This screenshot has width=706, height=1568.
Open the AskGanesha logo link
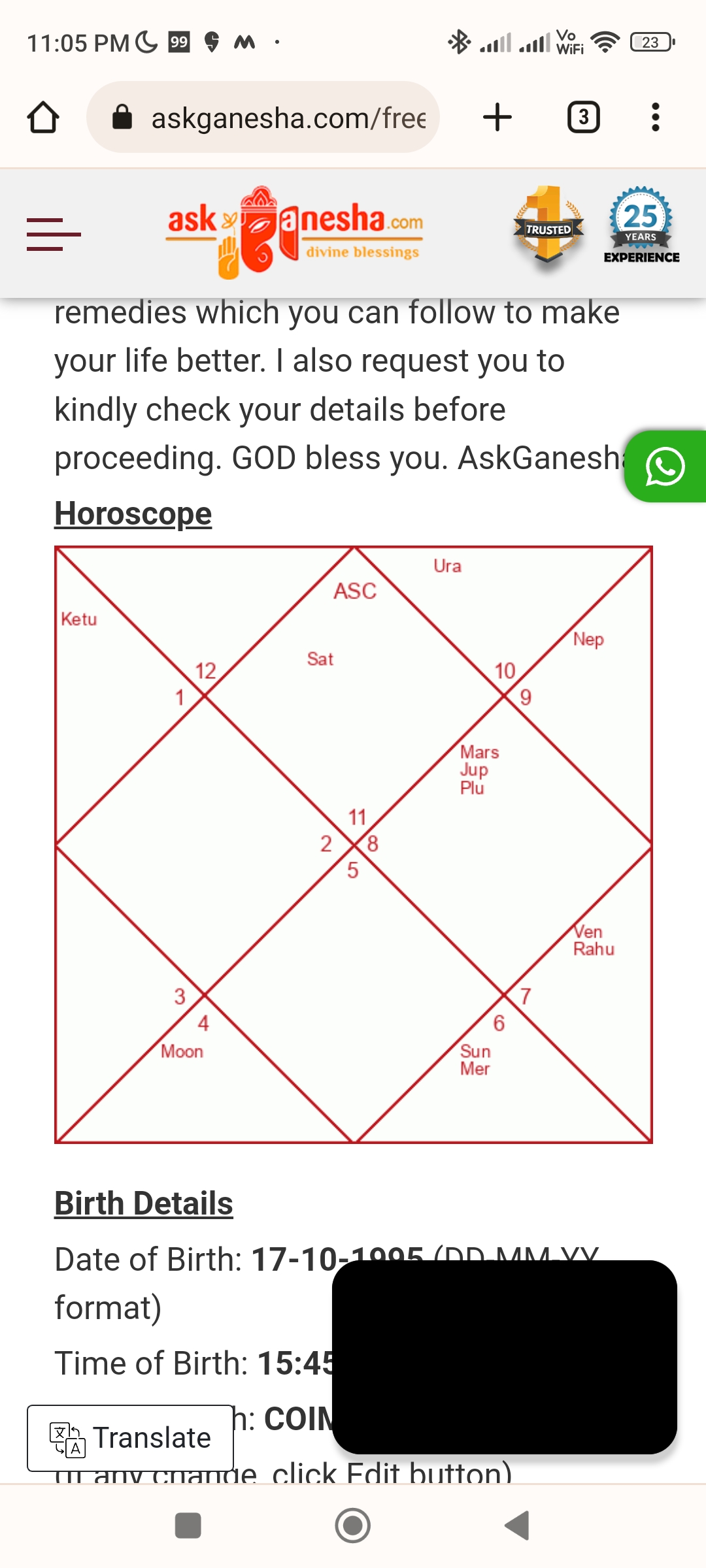(x=295, y=233)
